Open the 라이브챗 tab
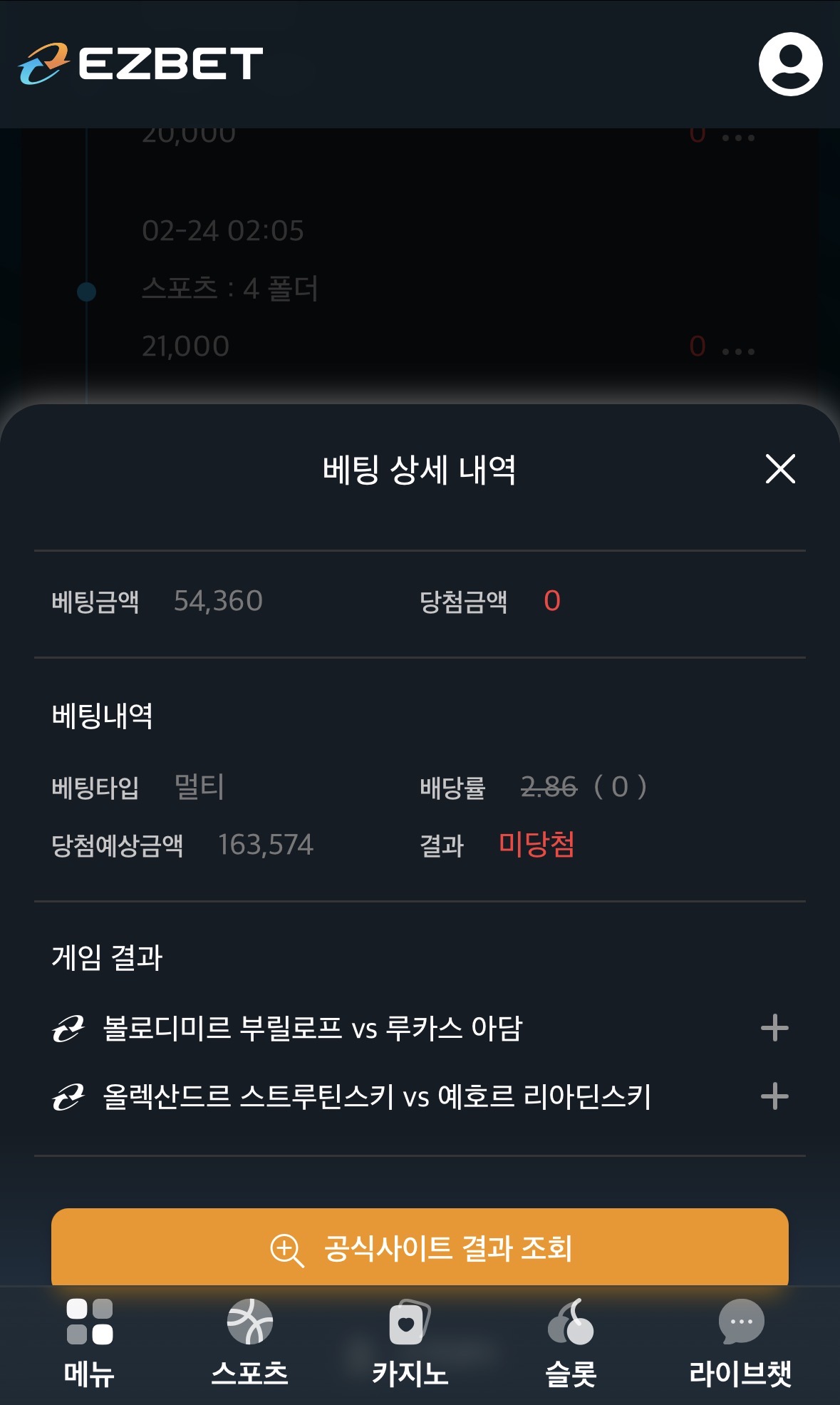The height and width of the screenshot is (1405, 840). click(x=740, y=1343)
